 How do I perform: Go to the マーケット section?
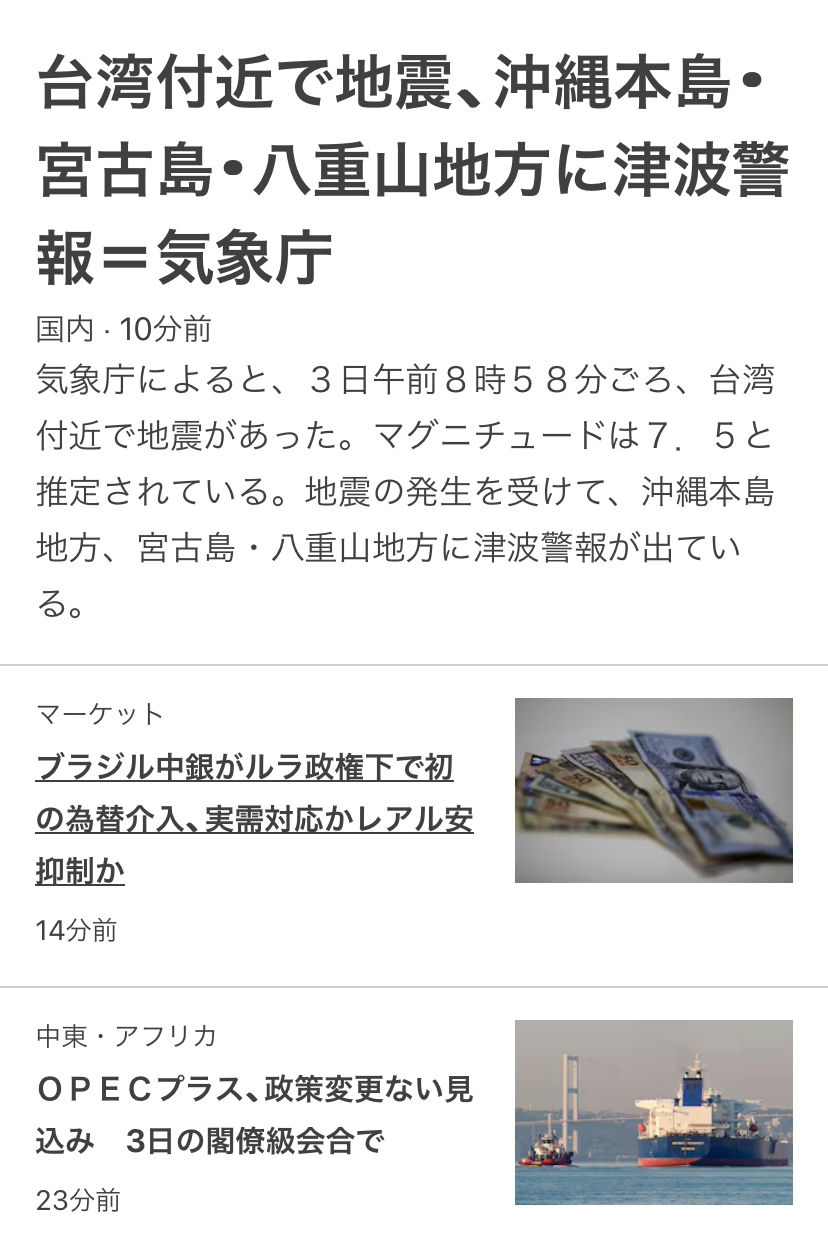[100, 714]
